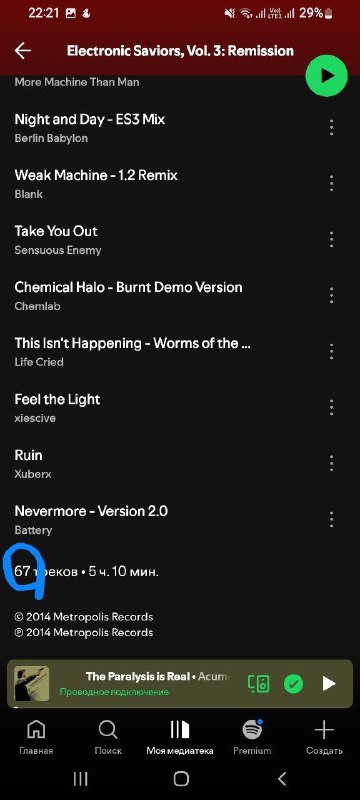Viewport: 360px width, 800px height.
Task: Open the three-dot menu for Ruin
Action: 331,463
